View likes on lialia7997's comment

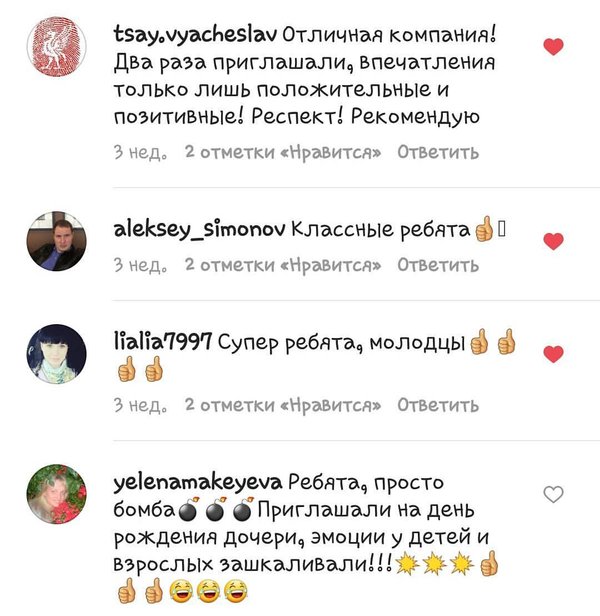[x=284, y=405]
